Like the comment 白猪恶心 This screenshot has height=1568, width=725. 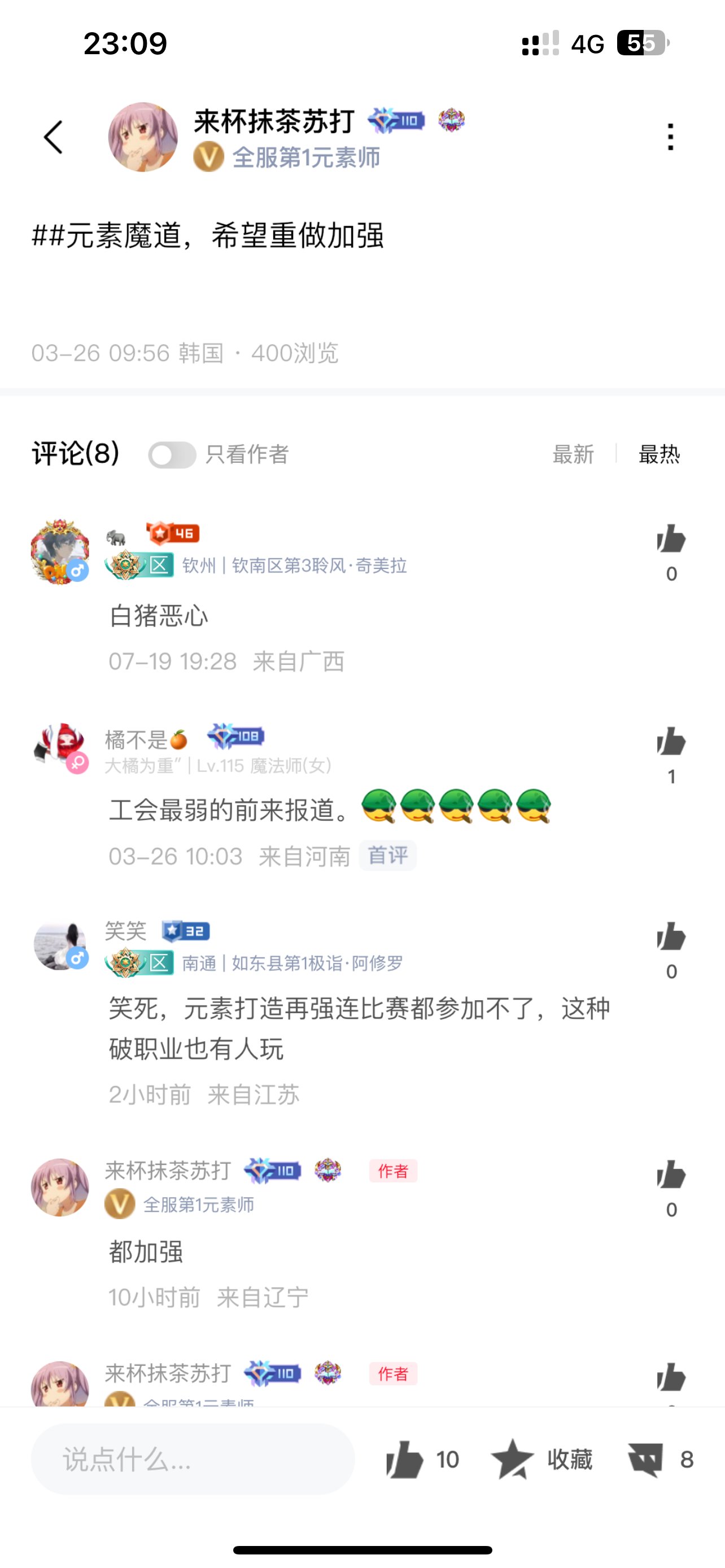point(671,538)
